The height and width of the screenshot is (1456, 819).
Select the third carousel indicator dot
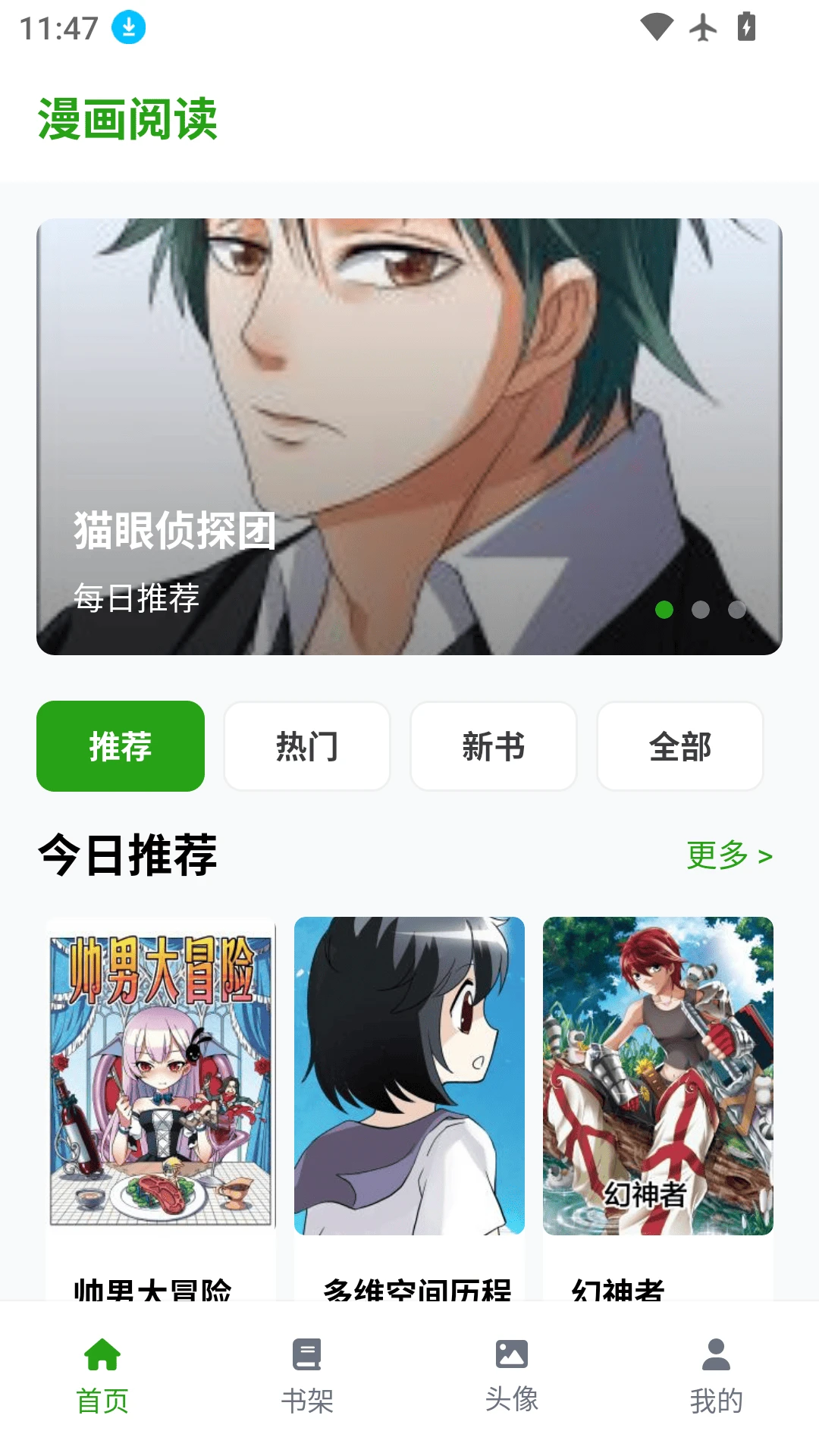736,610
